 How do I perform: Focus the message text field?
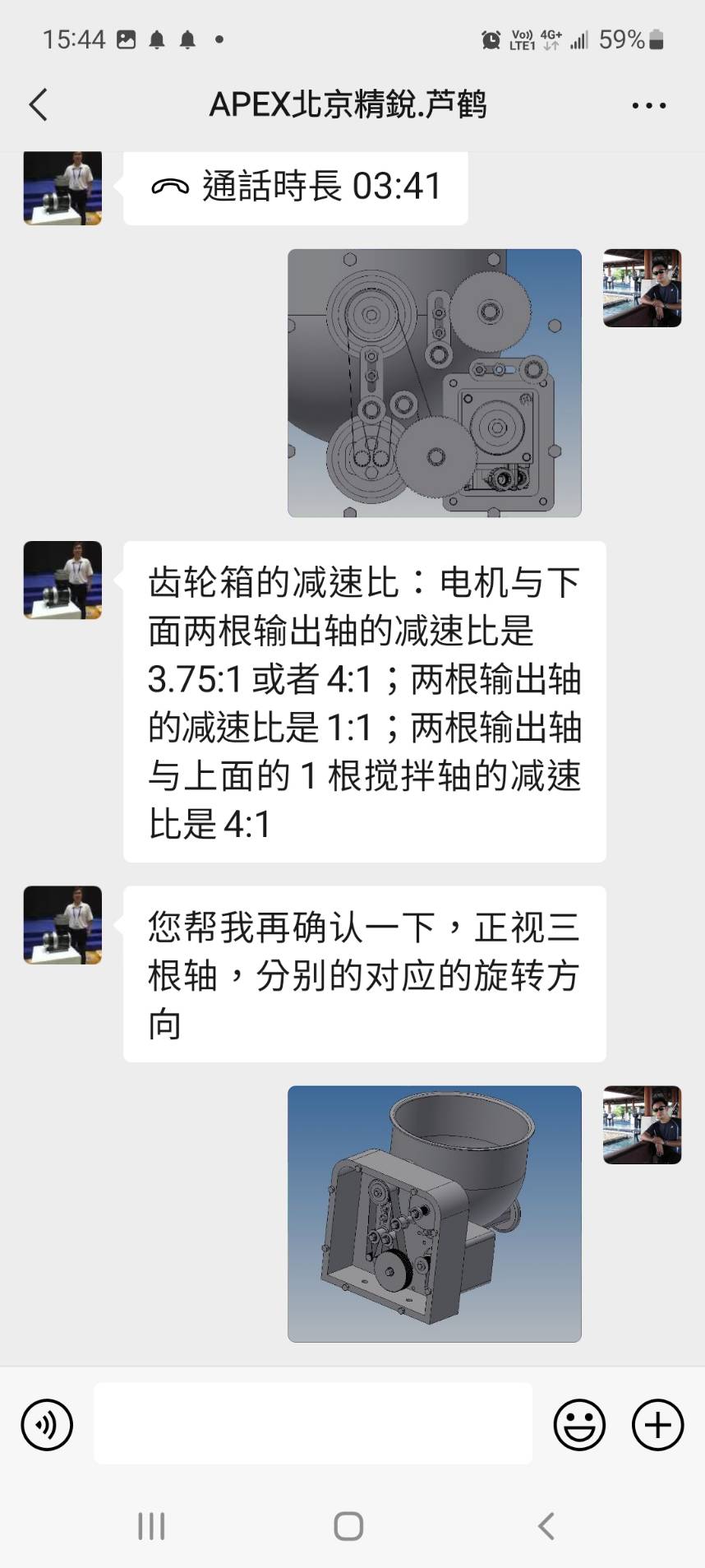[312, 1423]
